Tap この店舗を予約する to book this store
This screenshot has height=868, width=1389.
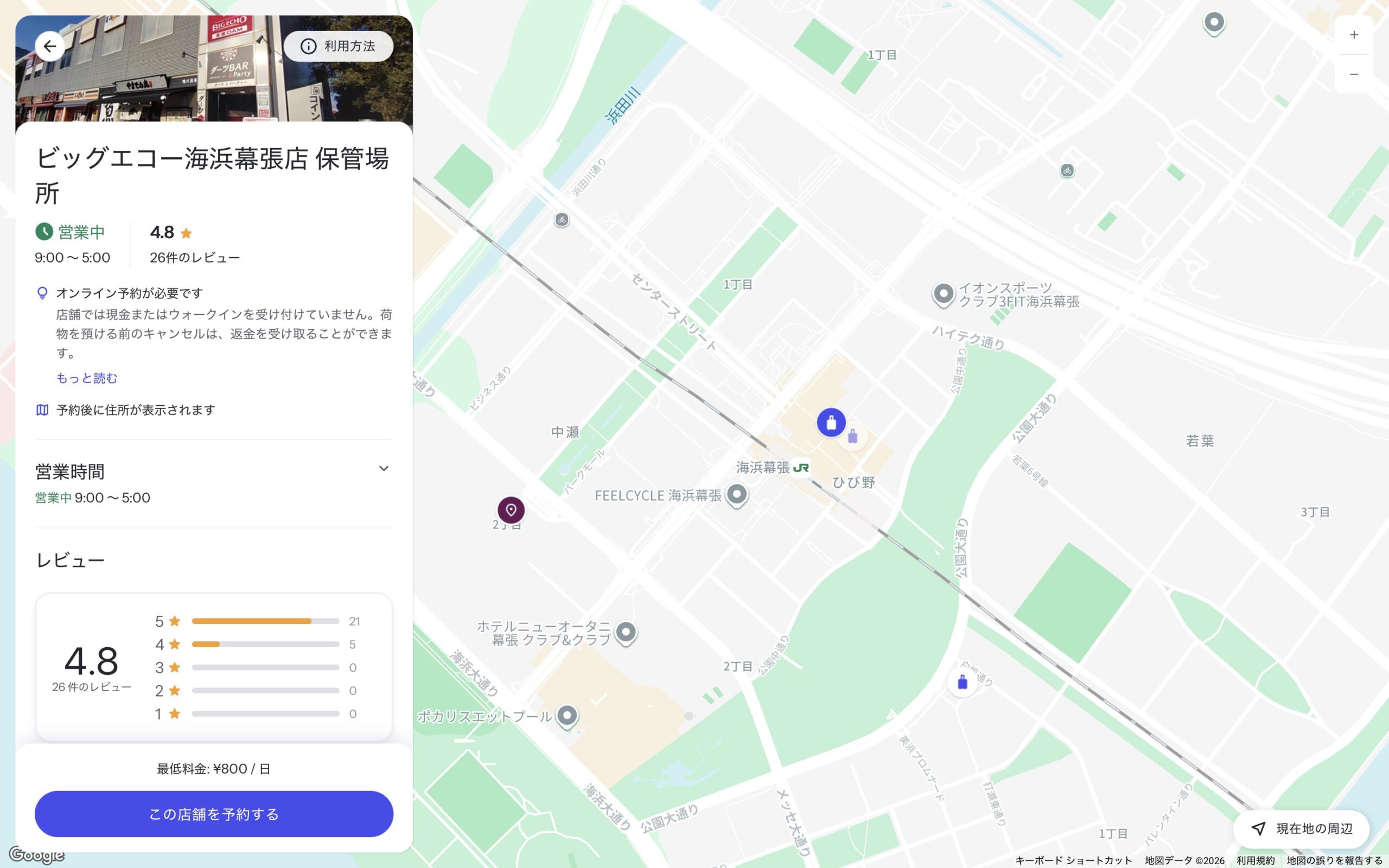tap(214, 813)
